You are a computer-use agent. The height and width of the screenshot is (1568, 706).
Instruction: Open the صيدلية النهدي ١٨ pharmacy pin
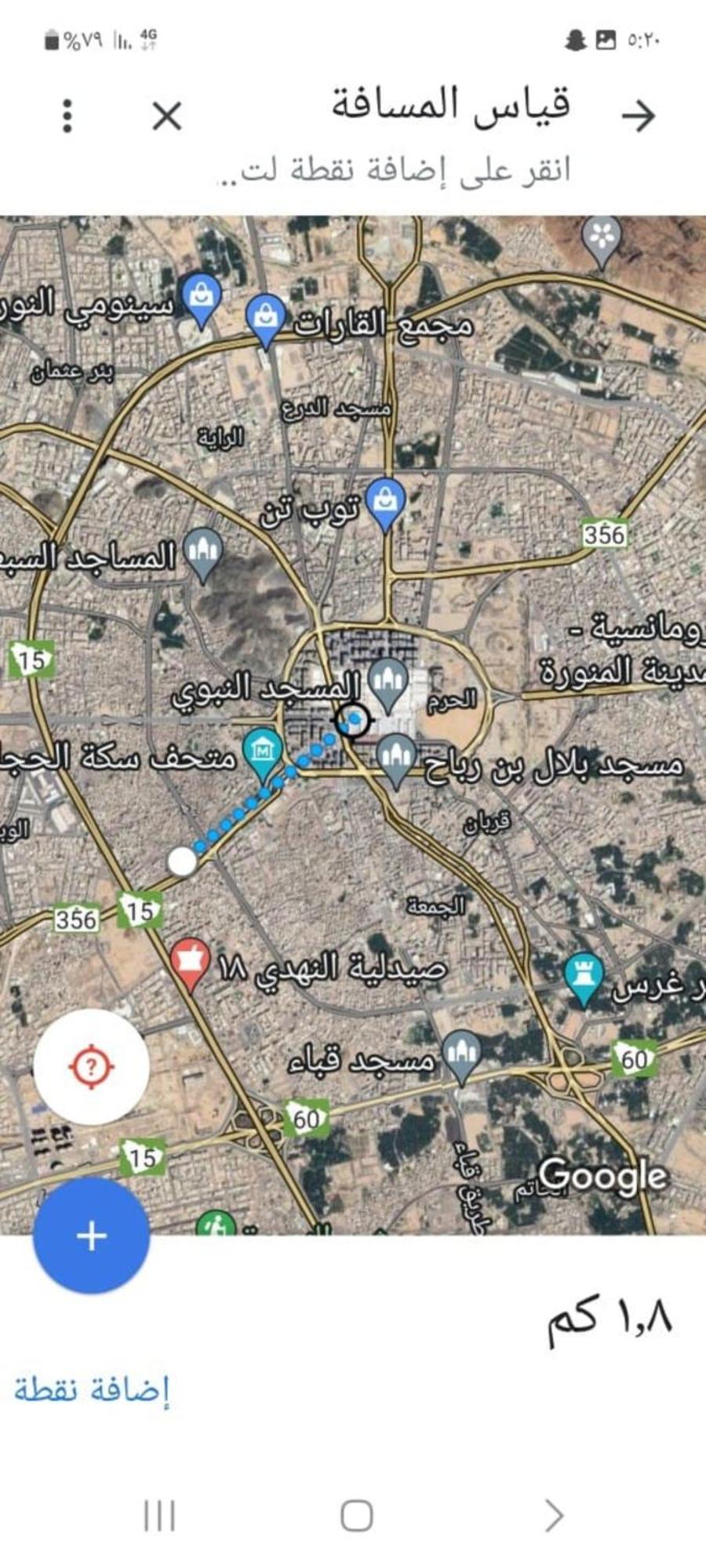[x=190, y=962]
